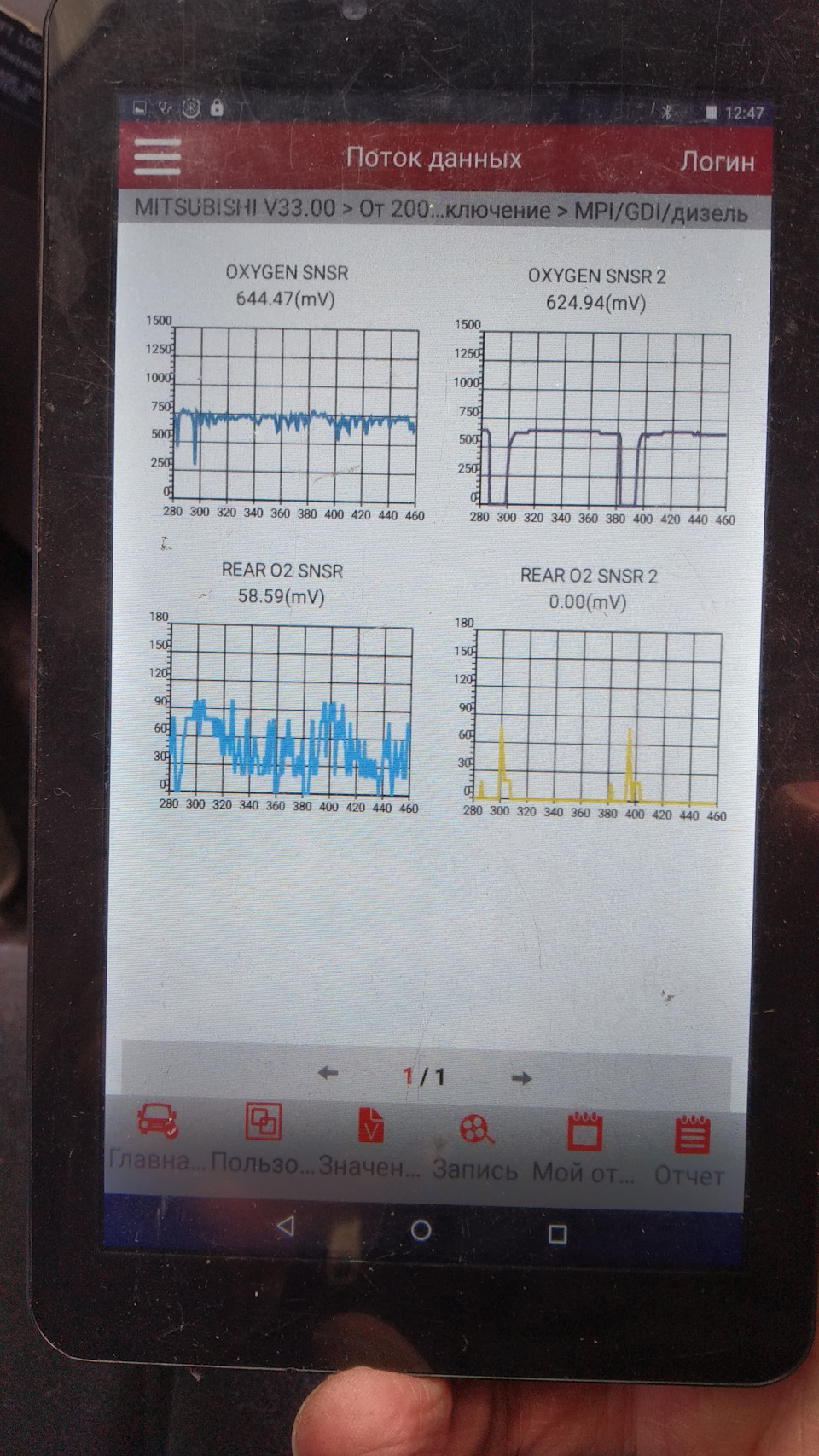Start Запись recording
This screenshot has width=819, height=1456.
click(475, 1147)
